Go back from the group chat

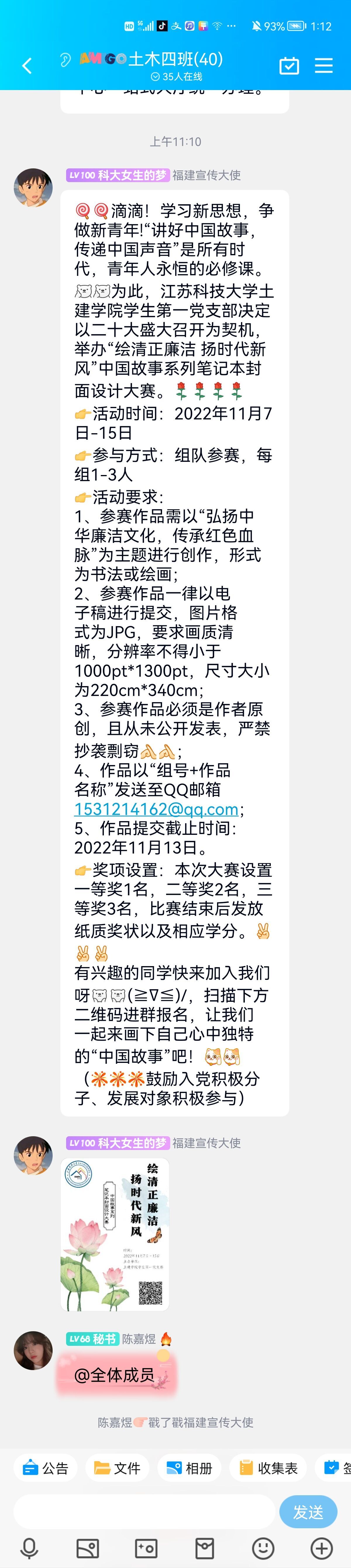[27, 66]
